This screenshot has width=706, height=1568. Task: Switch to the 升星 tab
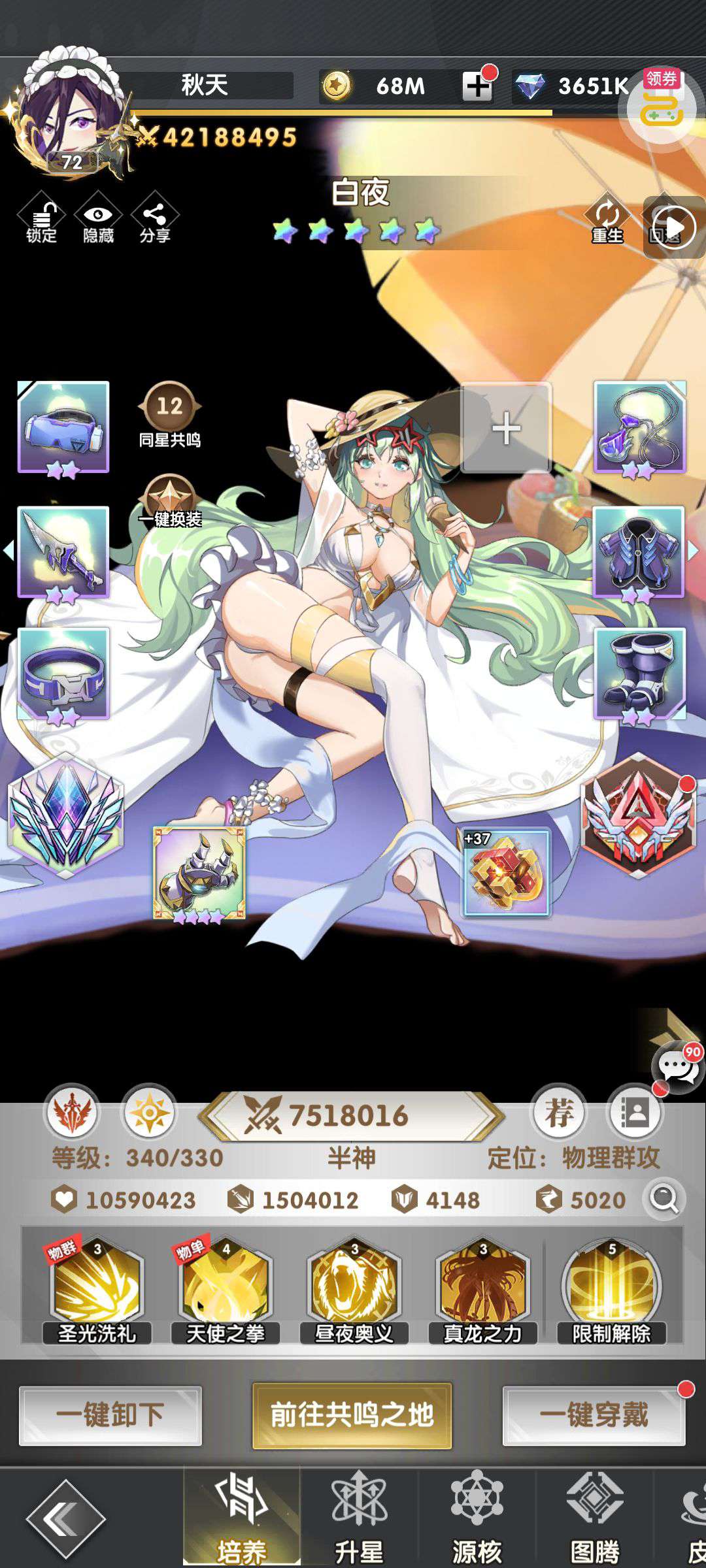[x=359, y=1517]
